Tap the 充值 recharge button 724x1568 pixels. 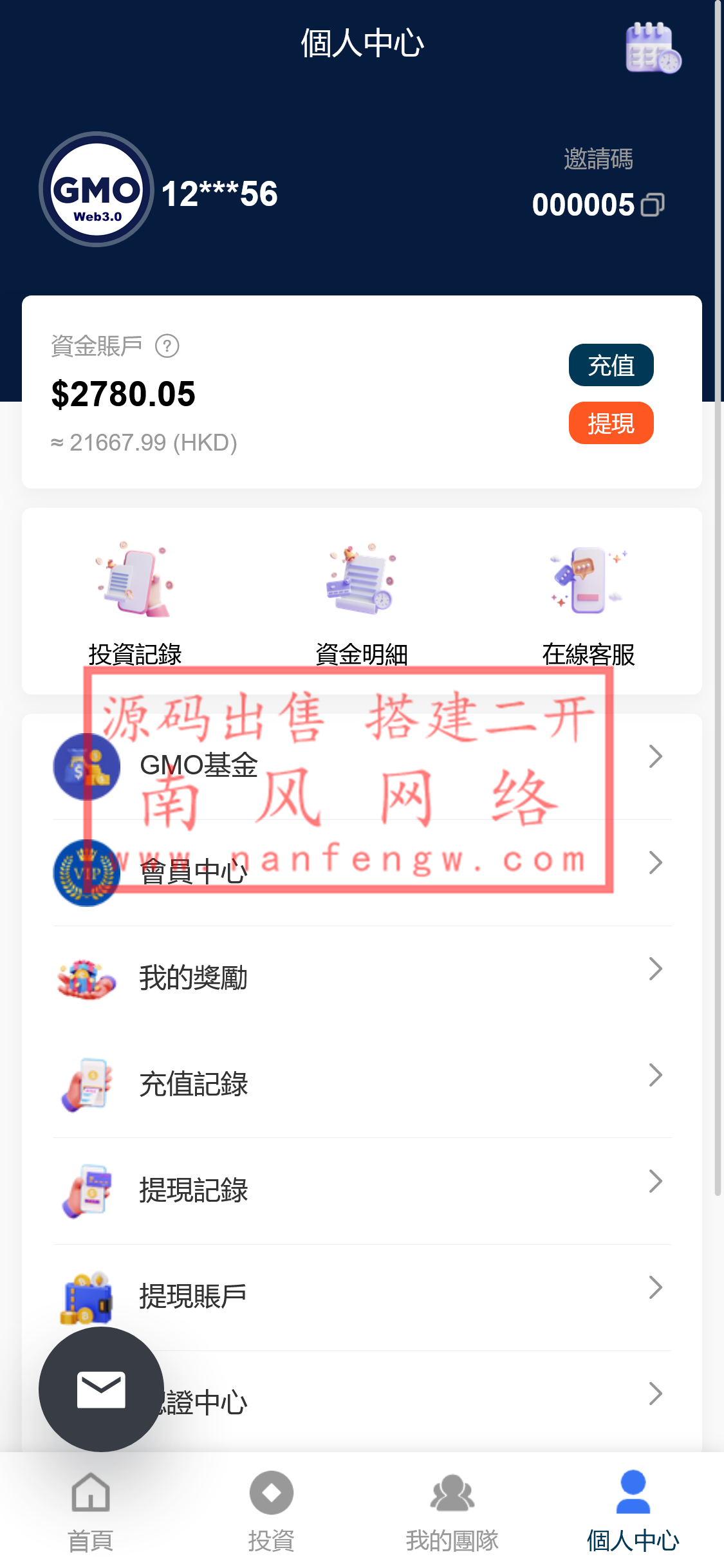(x=611, y=365)
